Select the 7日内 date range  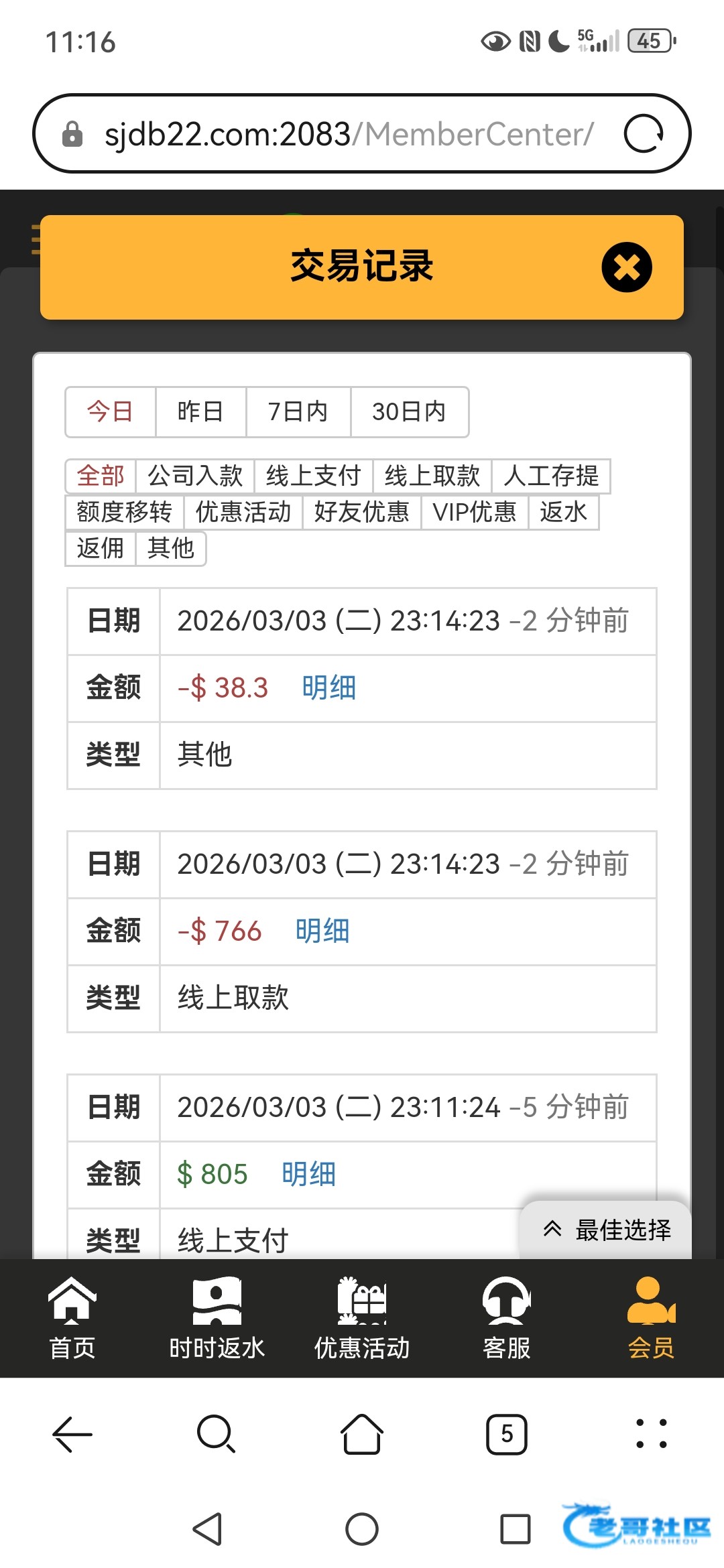point(298,411)
